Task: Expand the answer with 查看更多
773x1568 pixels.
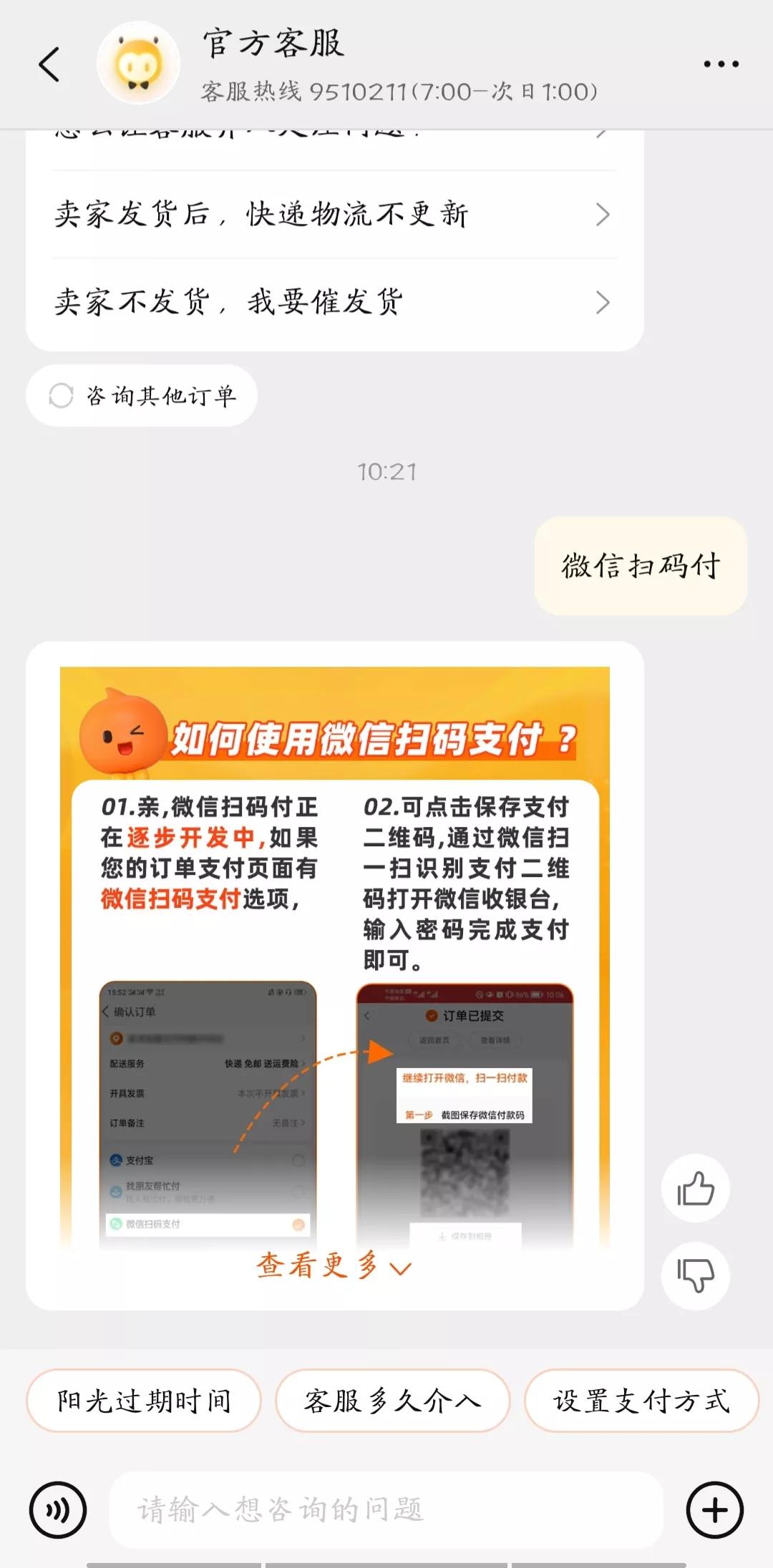Action: click(x=334, y=1265)
